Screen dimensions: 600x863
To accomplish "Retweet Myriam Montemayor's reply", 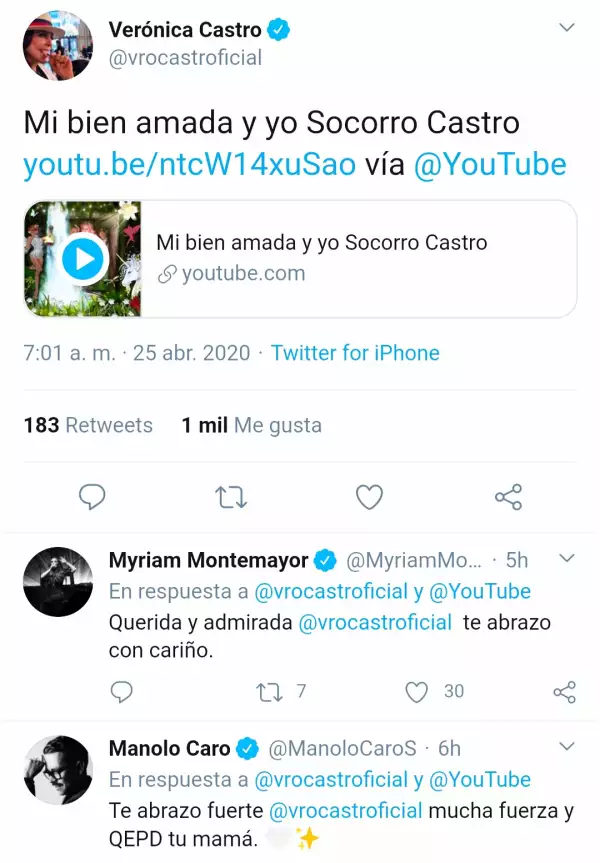I will click(269, 691).
